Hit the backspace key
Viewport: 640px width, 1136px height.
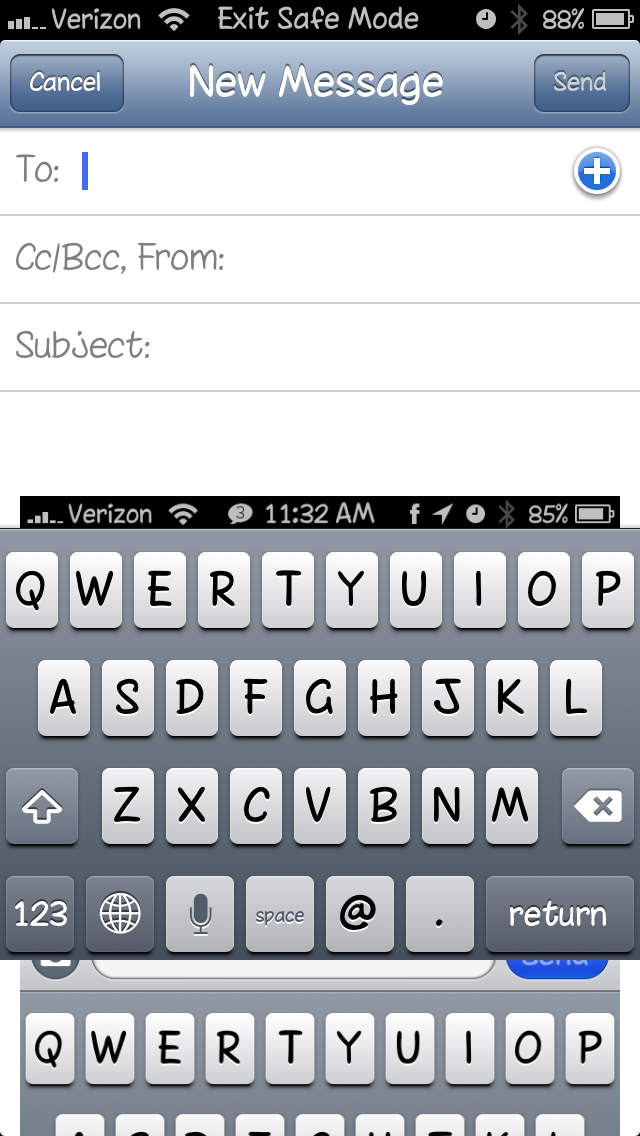click(x=598, y=806)
